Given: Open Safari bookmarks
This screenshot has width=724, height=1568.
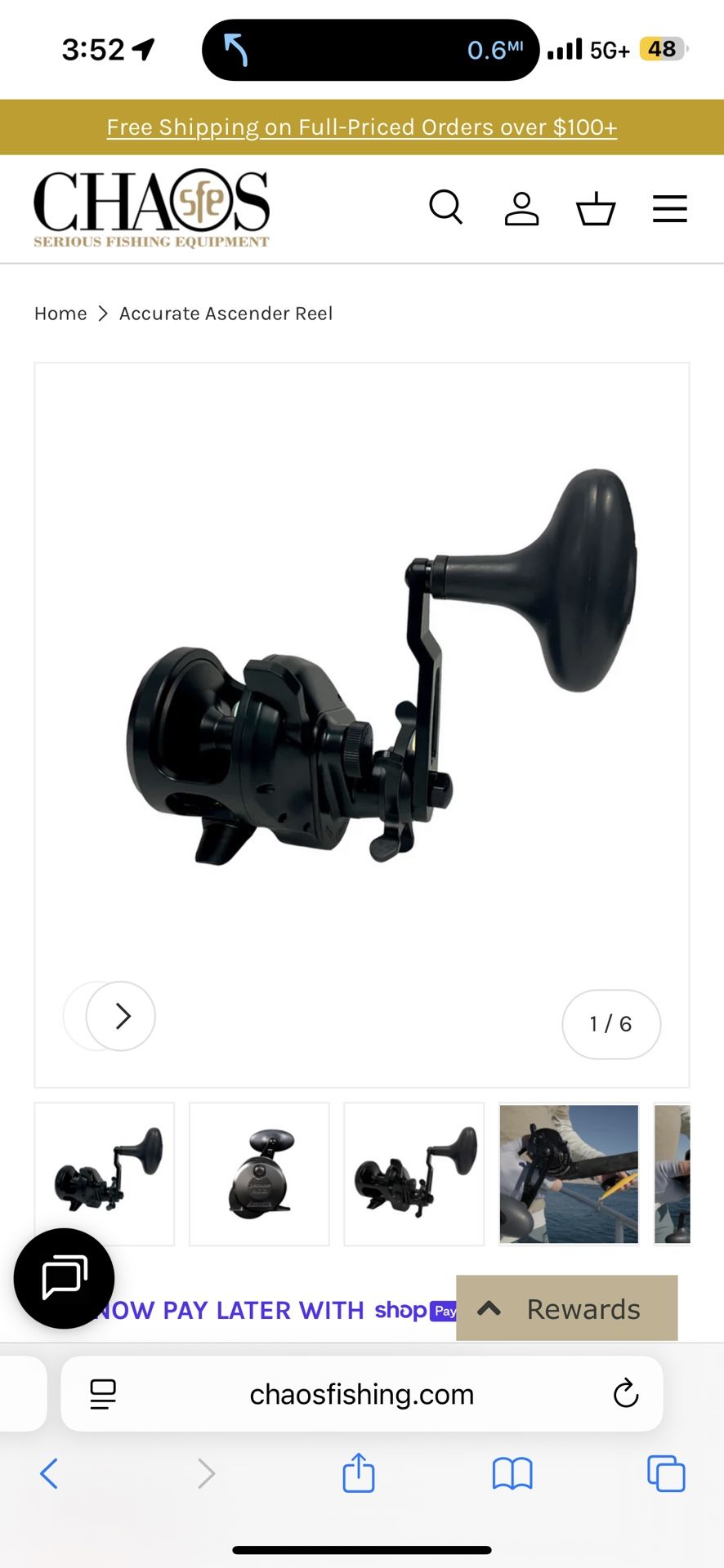Looking at the screenshot, I should coord(512,1473).
